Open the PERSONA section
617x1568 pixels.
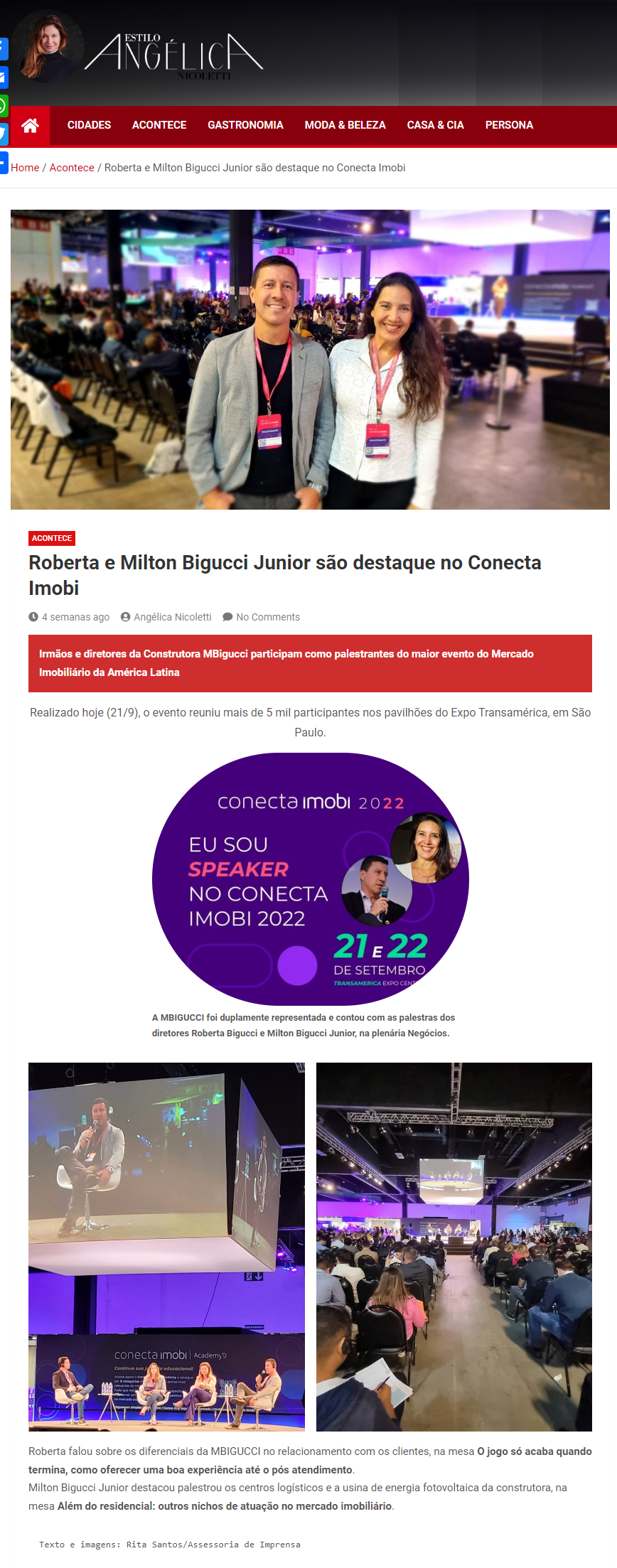[509, 125]
